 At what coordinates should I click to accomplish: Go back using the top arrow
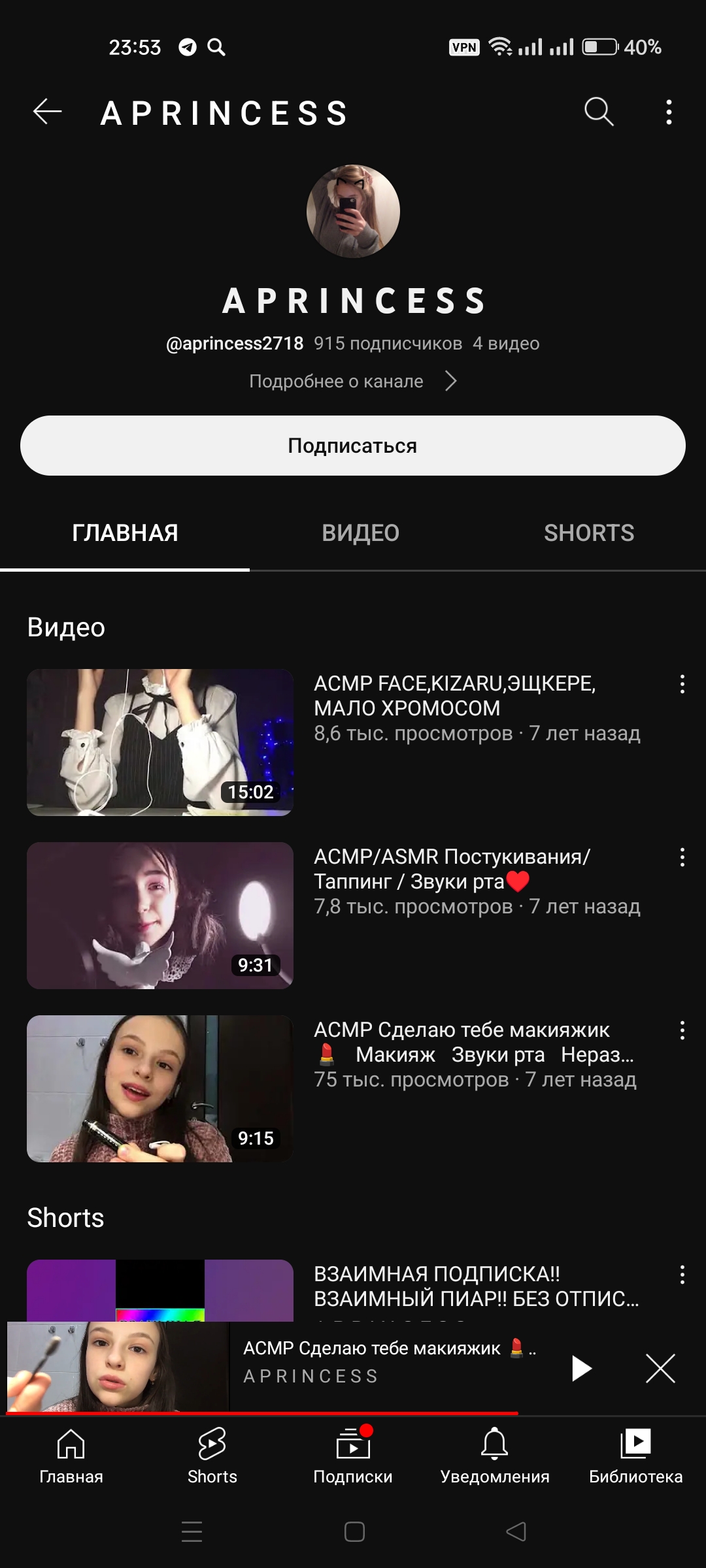[48, 112]
